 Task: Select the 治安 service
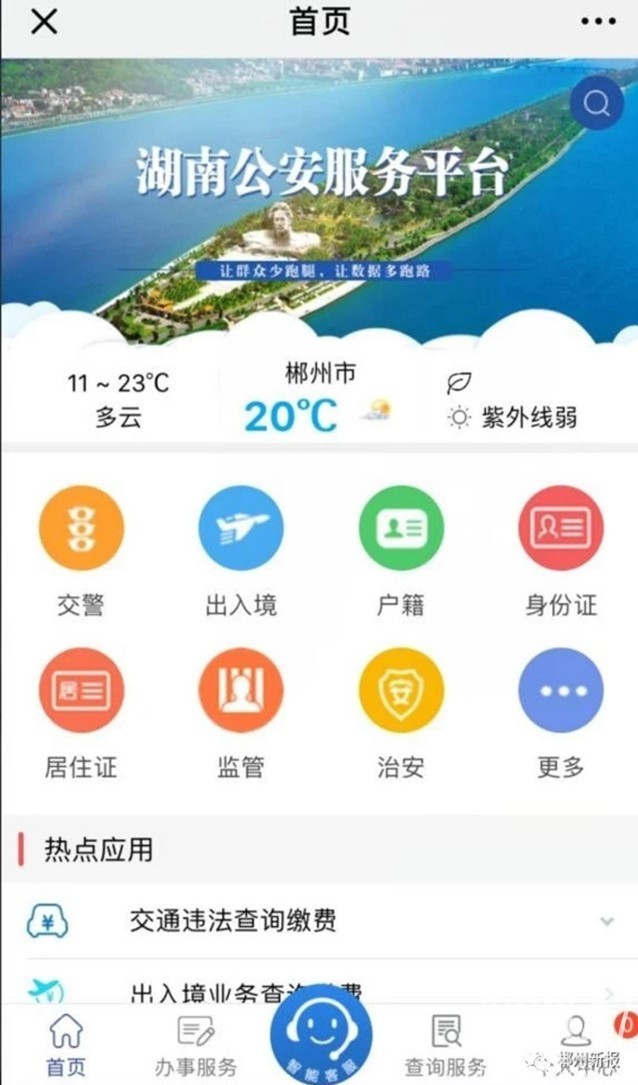[401, 691]
